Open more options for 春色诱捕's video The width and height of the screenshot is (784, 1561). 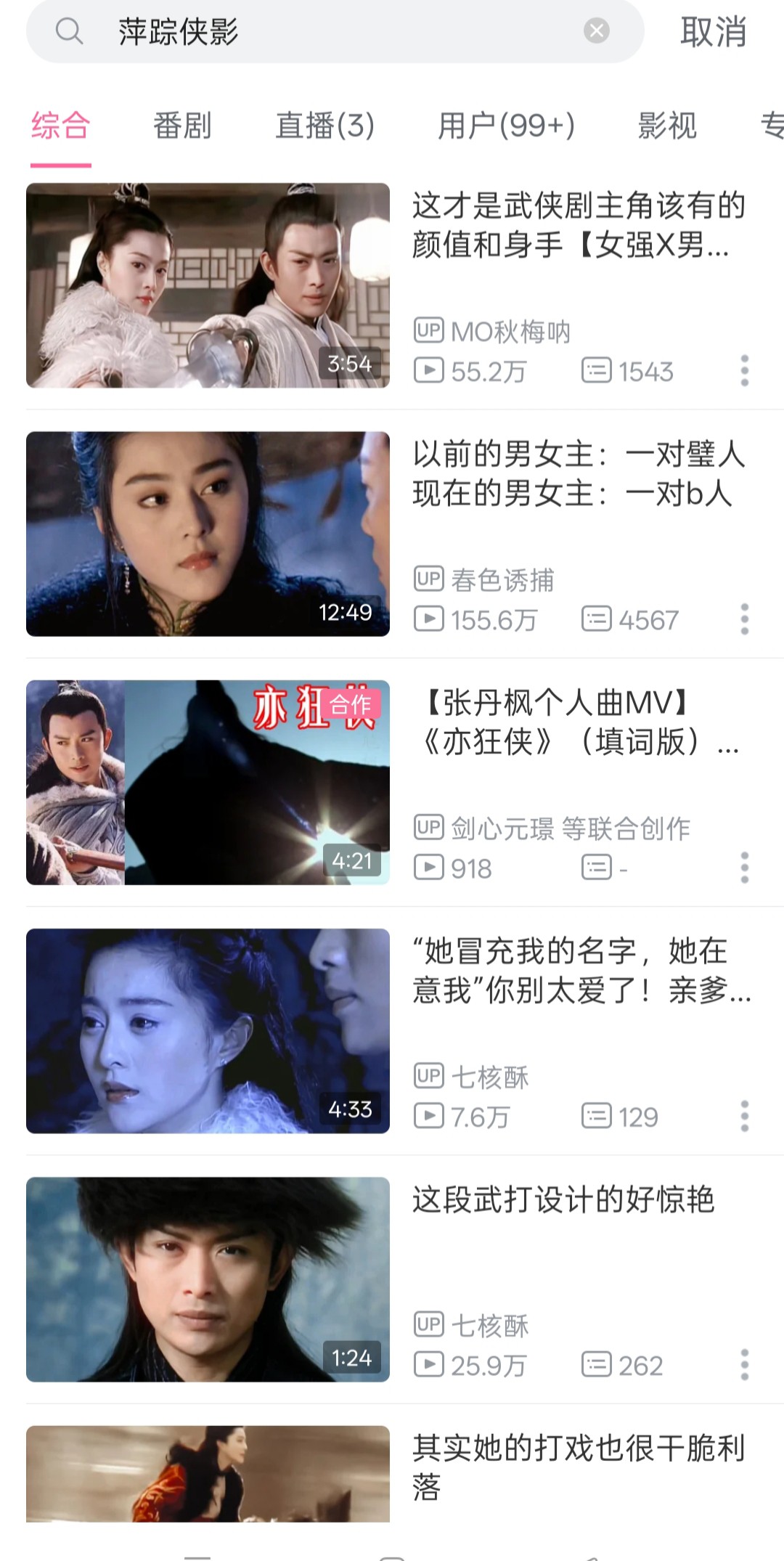744,619
